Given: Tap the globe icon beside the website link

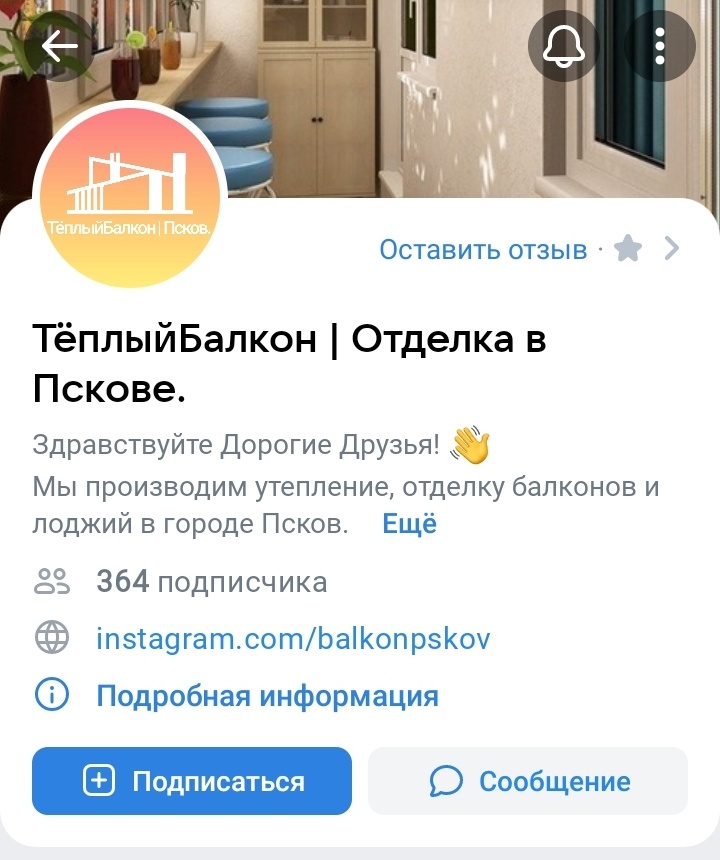Looking at the screenshot, I should coord(55,638).
